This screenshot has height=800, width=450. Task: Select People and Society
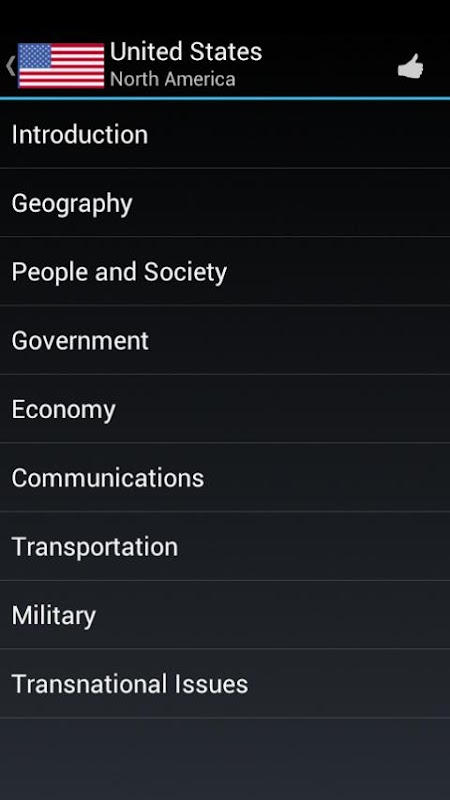225,271
